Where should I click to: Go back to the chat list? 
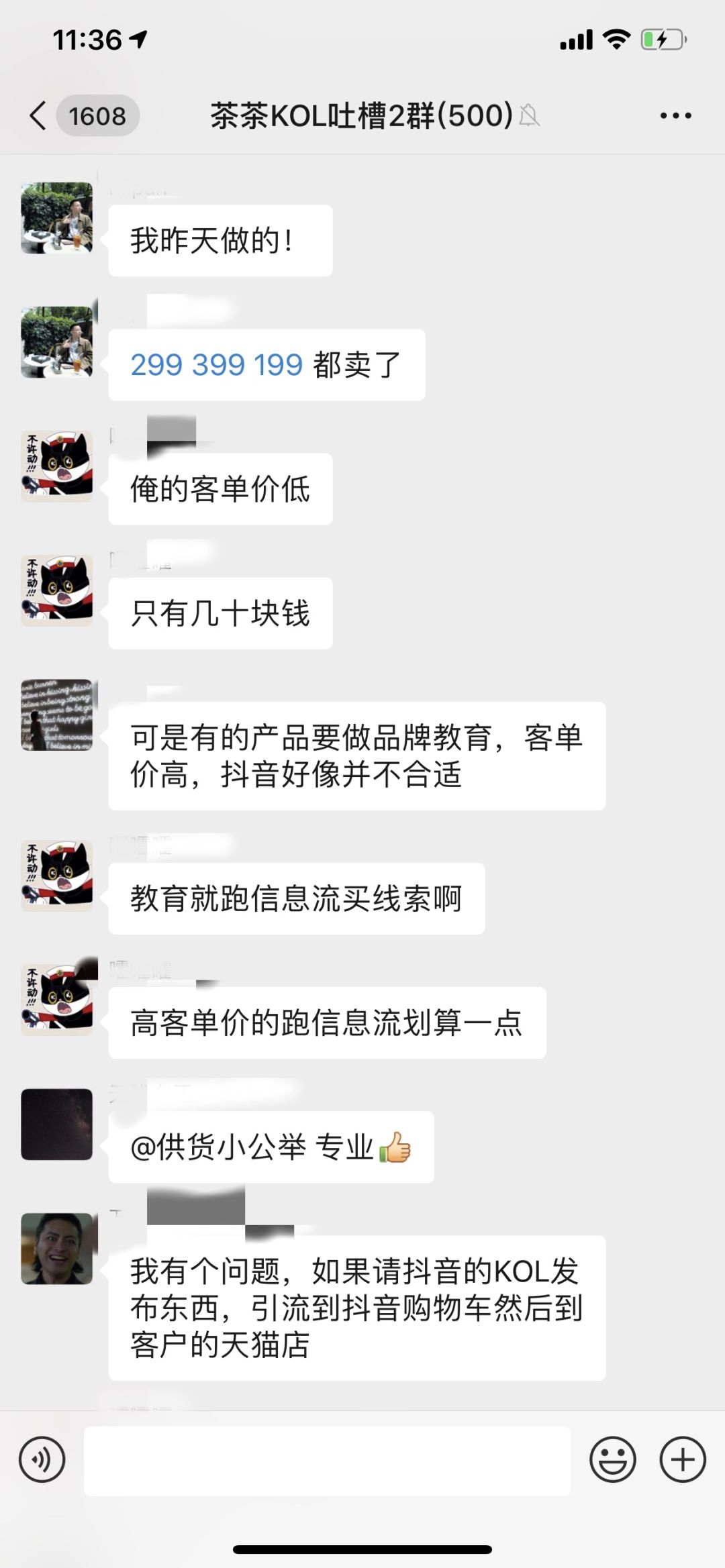pos(39,115)
